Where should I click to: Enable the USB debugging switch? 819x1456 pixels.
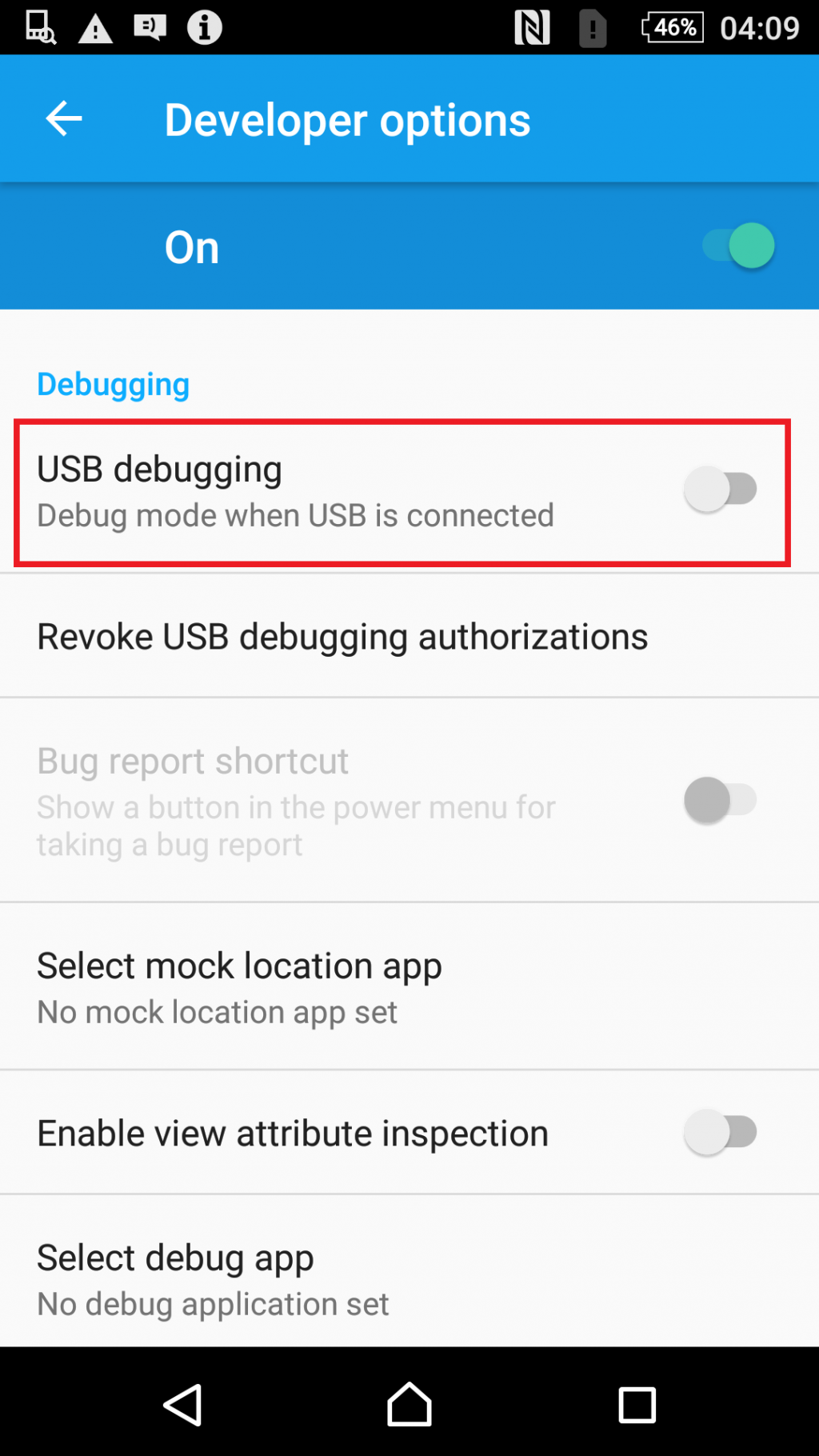[721, 489]
